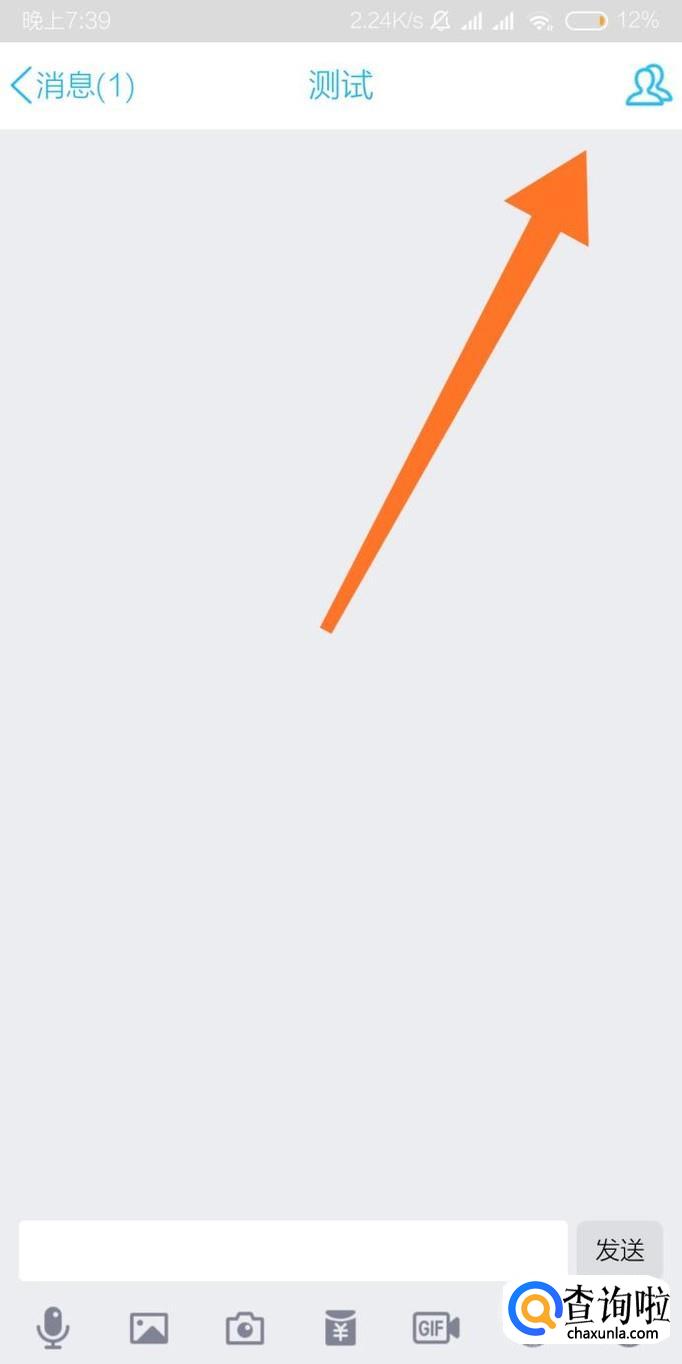Open the GIF video icon

(x=436, y=1328)
